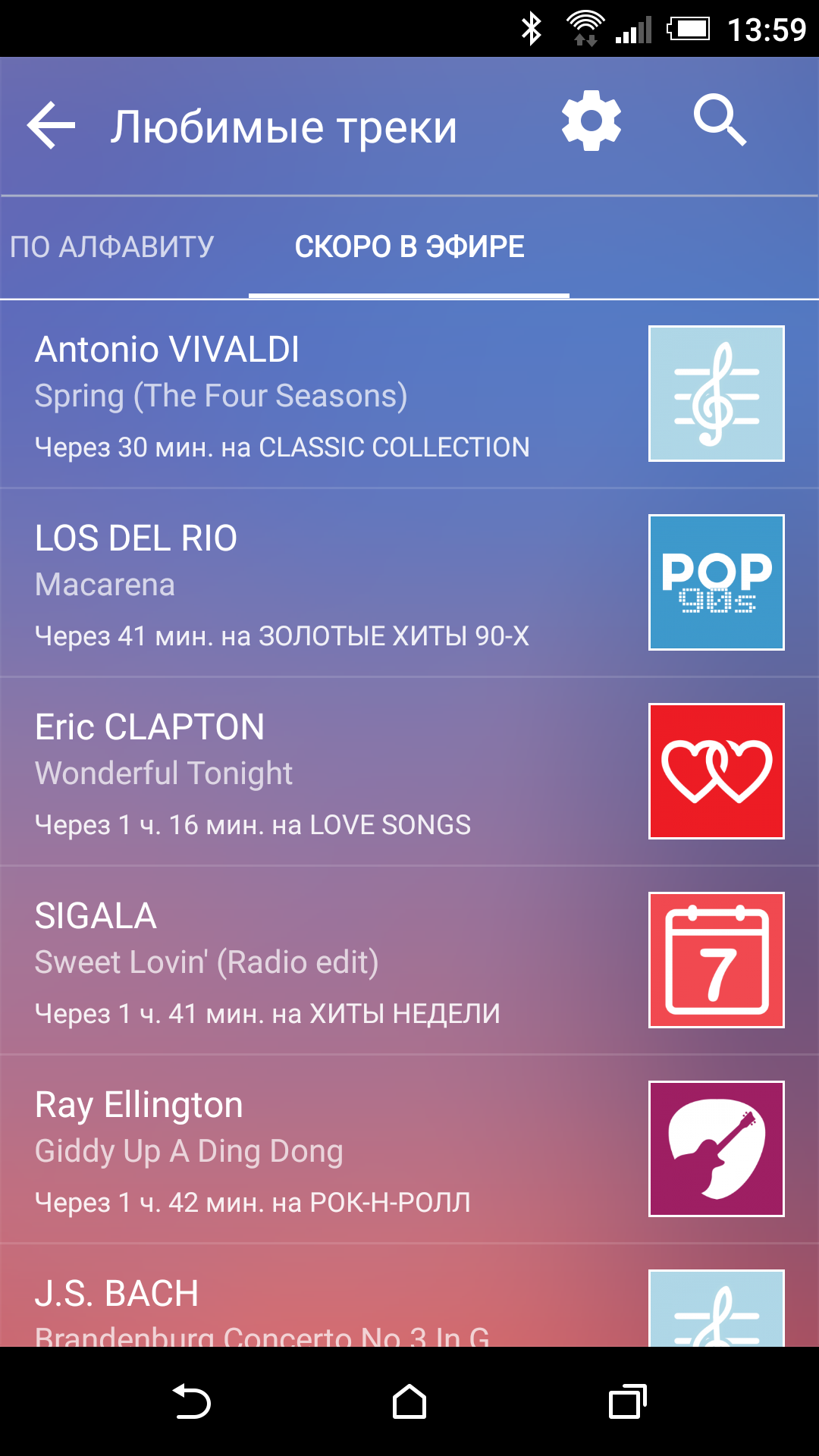Go back from Любимые треки
This screenshot has height=1456, width=819.
(52, 126)
